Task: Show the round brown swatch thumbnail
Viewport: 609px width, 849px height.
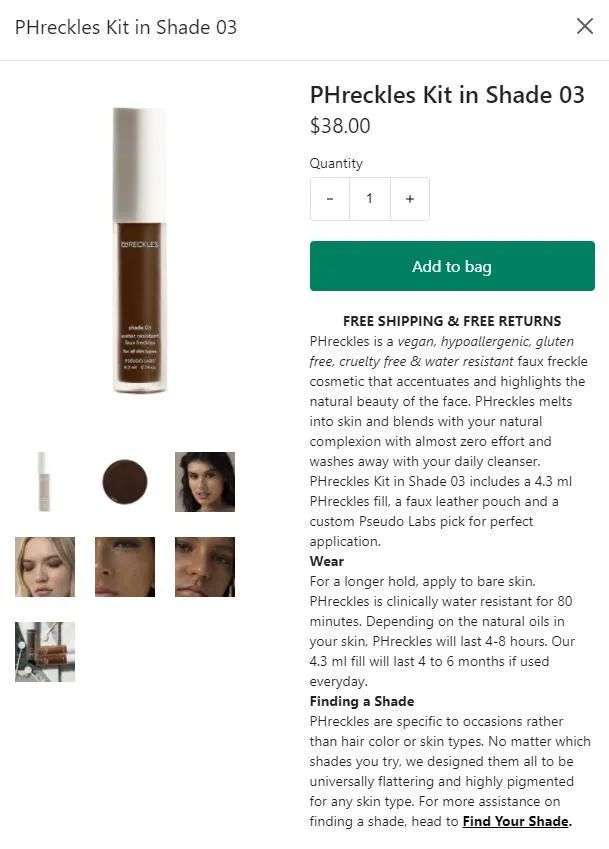Action: tap(125, 482)
